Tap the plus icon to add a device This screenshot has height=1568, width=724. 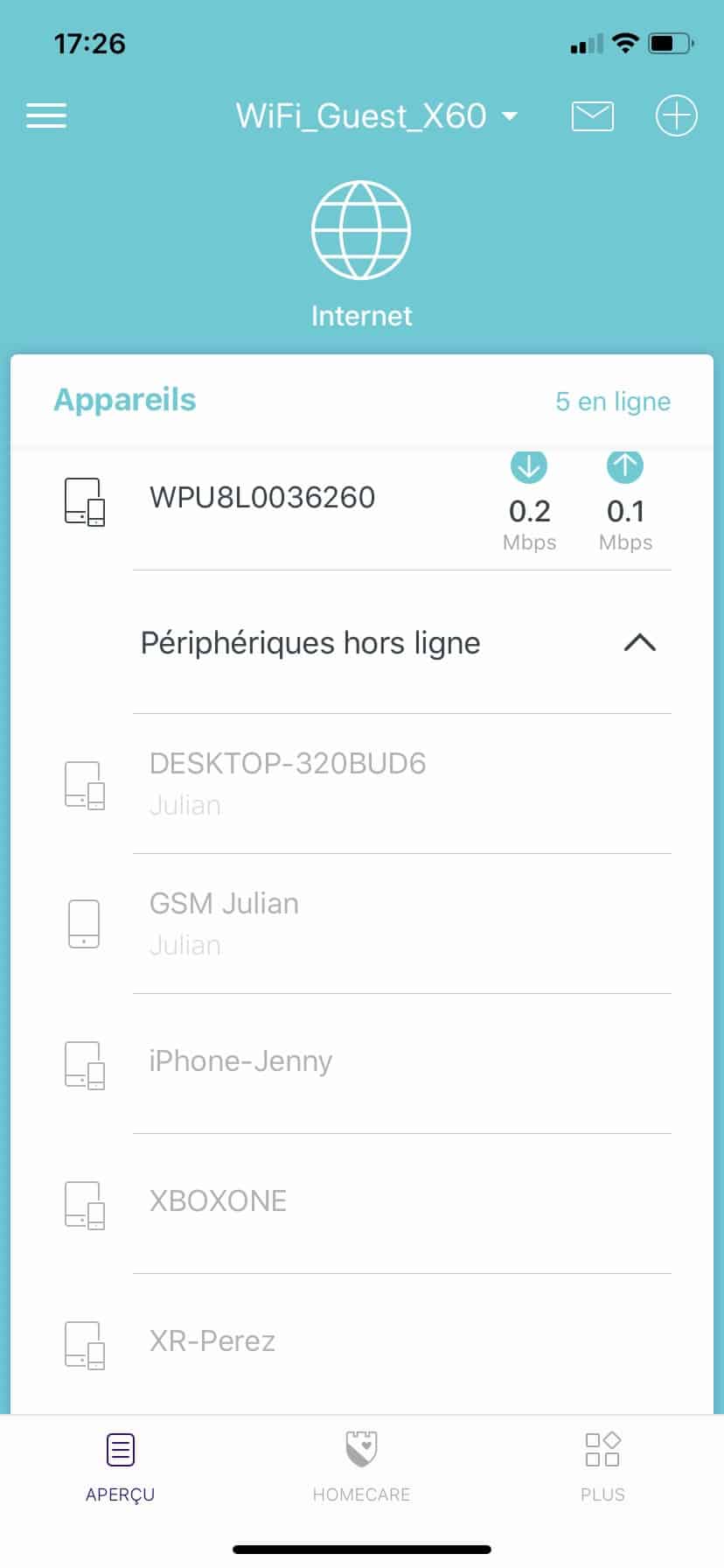676,116
